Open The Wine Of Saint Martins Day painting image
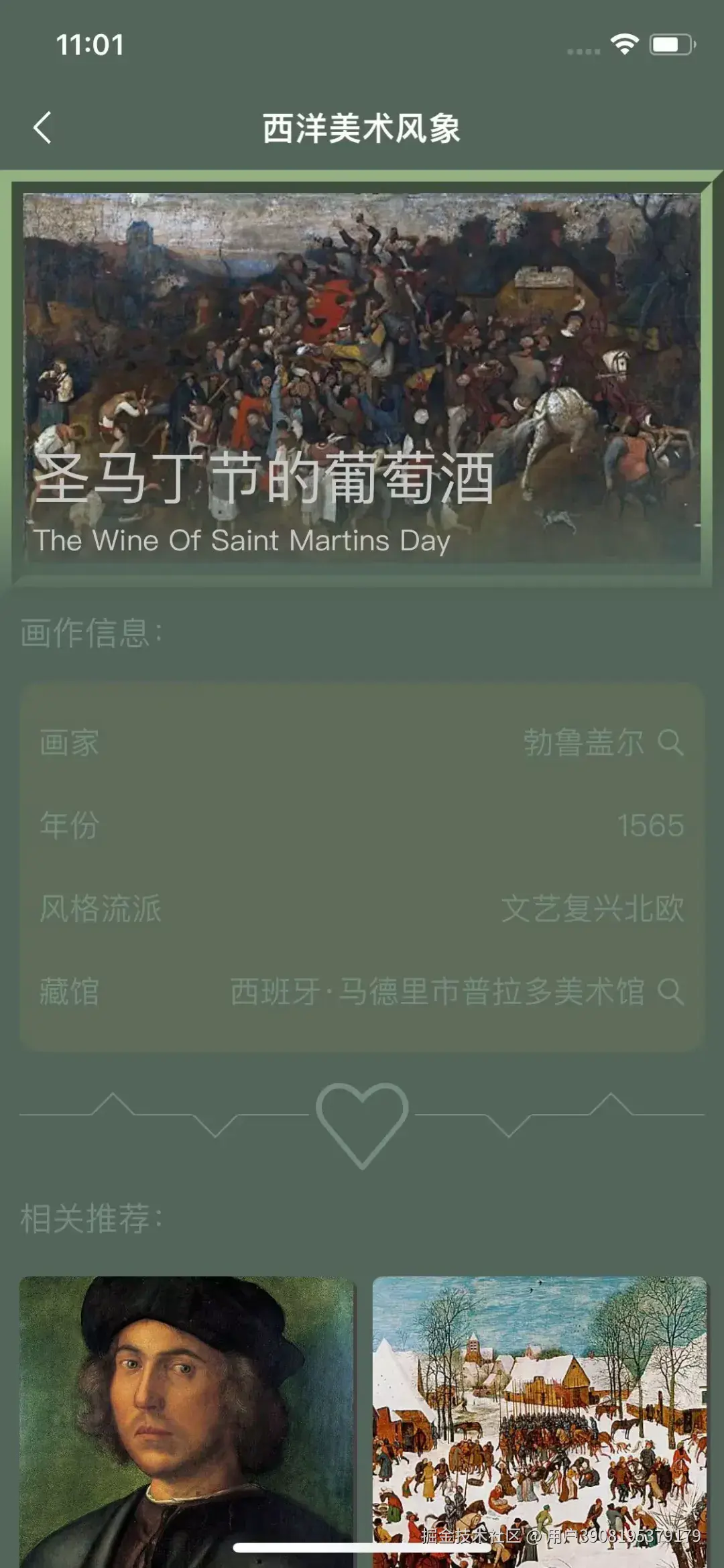Viewport: 724px width, 1568px height. coord(362,375)
